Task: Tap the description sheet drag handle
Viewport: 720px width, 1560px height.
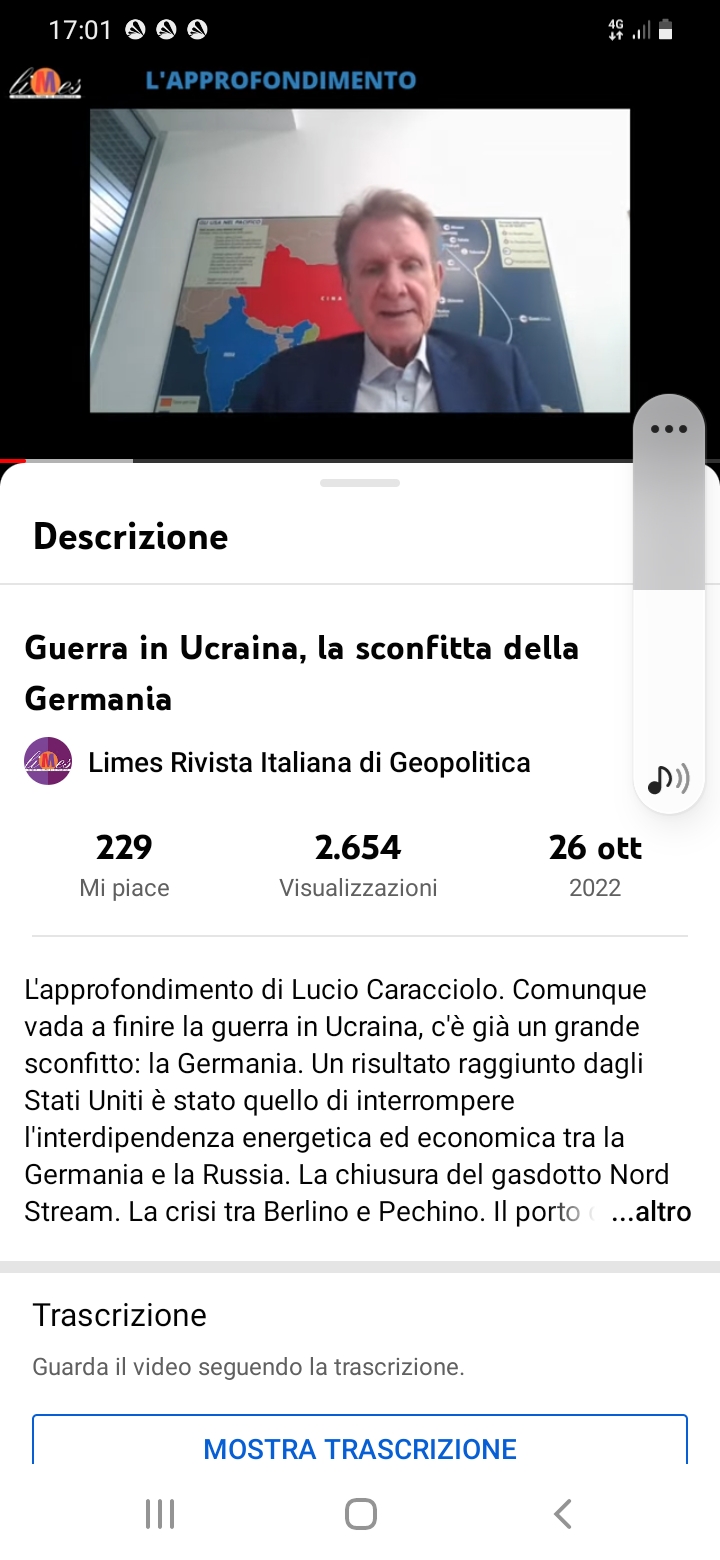Action: coord(360,483)
